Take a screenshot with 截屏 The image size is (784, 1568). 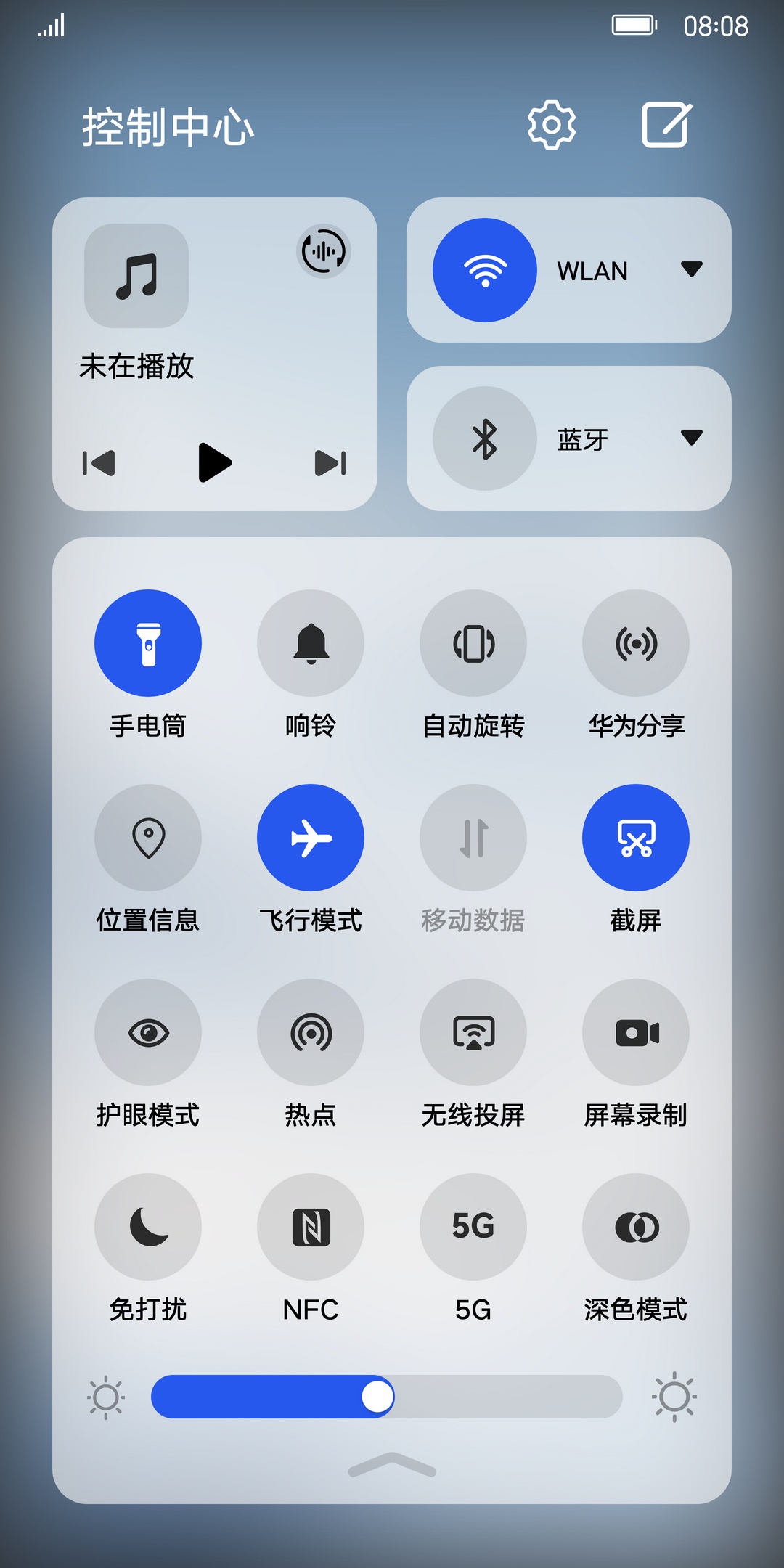click(636, 838)
